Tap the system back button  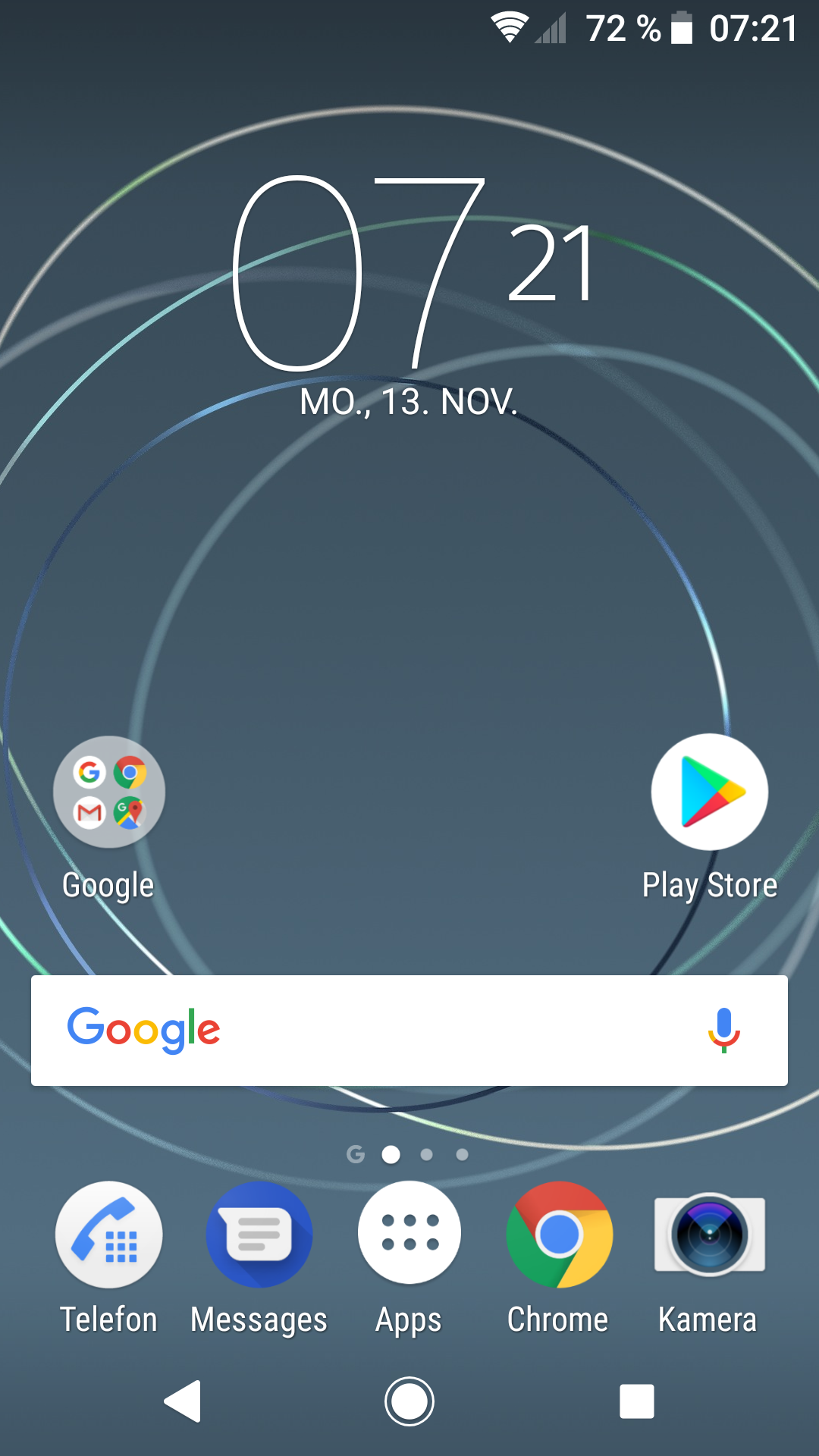coord(183,1401)
